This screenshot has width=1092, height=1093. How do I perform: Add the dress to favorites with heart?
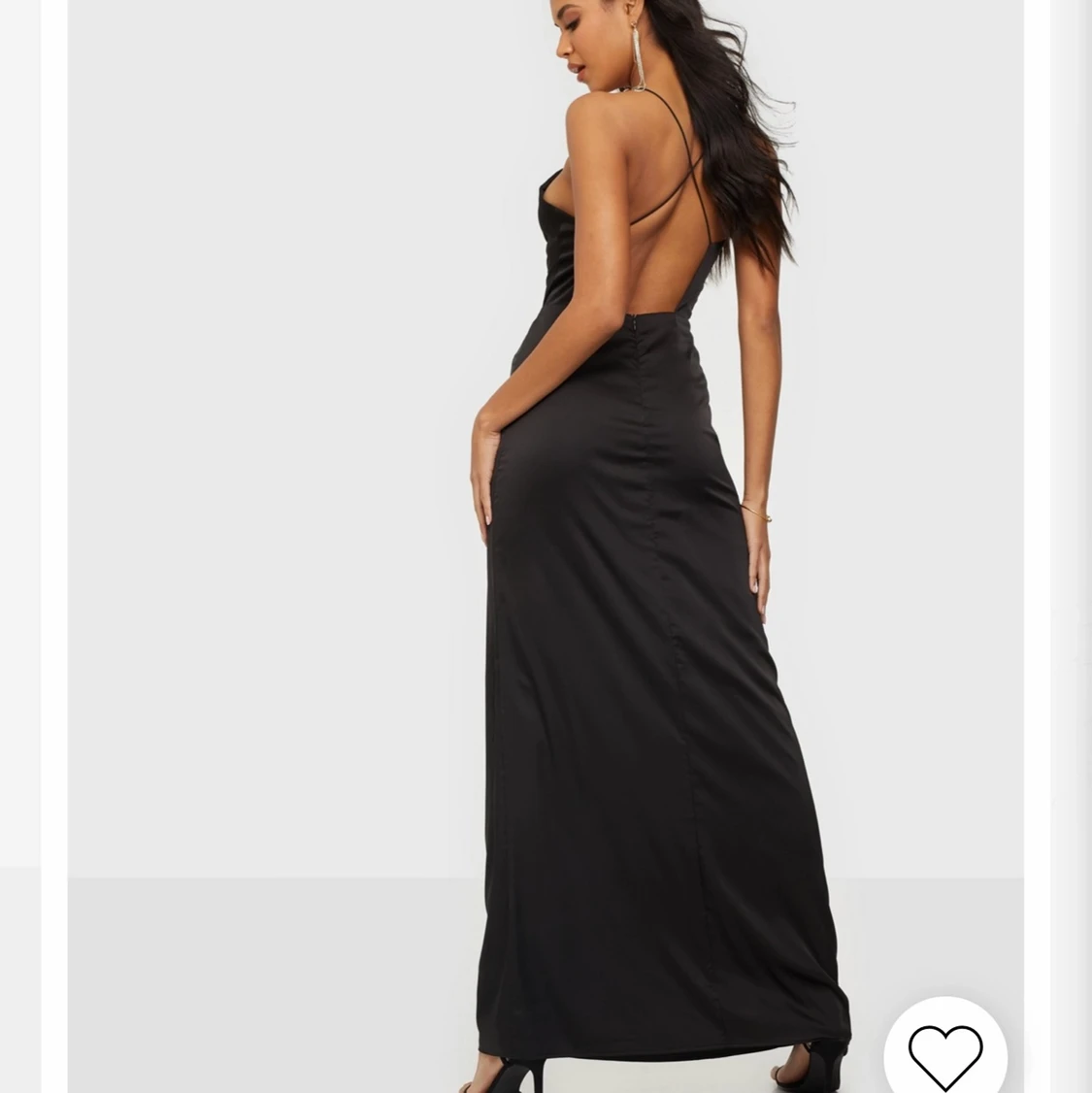(944, 1054)
